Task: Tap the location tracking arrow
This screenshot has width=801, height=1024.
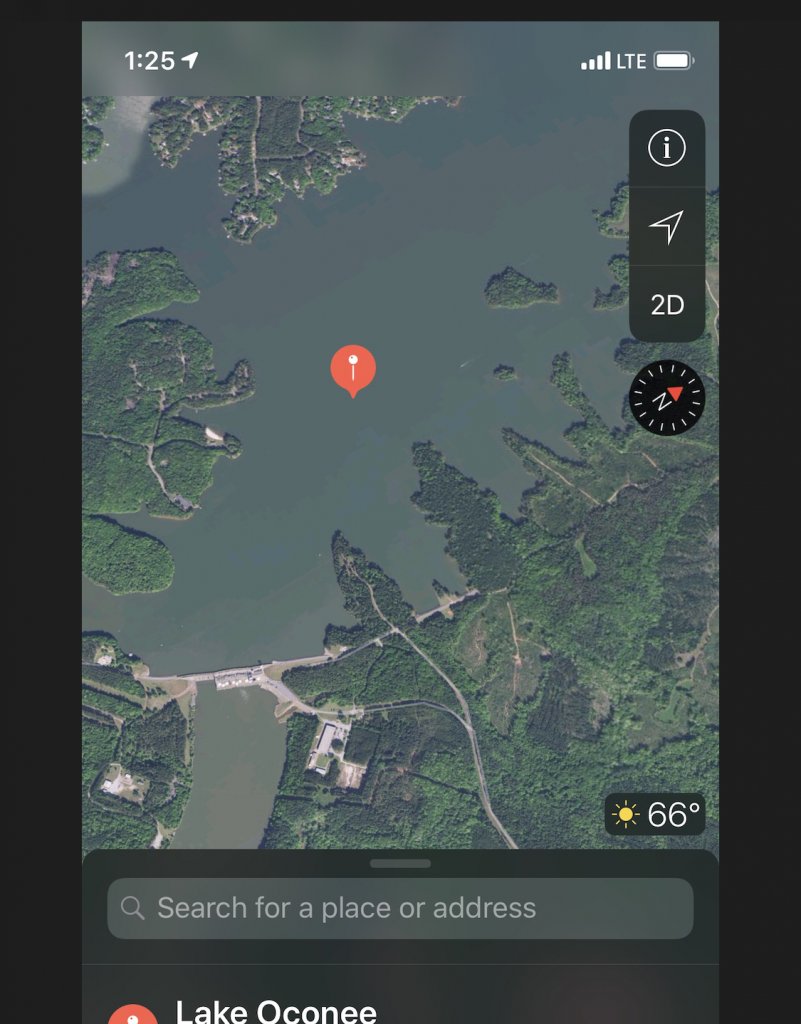Action: (x=666, y=227)
